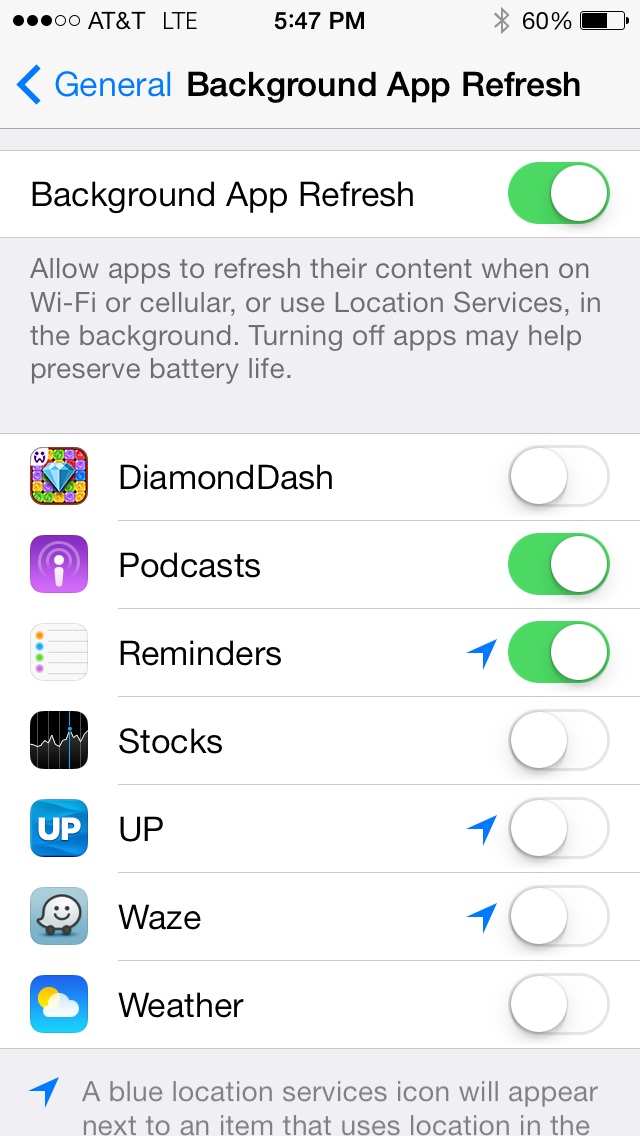Enable background refresh for Stocks
Viewport: 640px width, 1136px height.
point(559,740)
